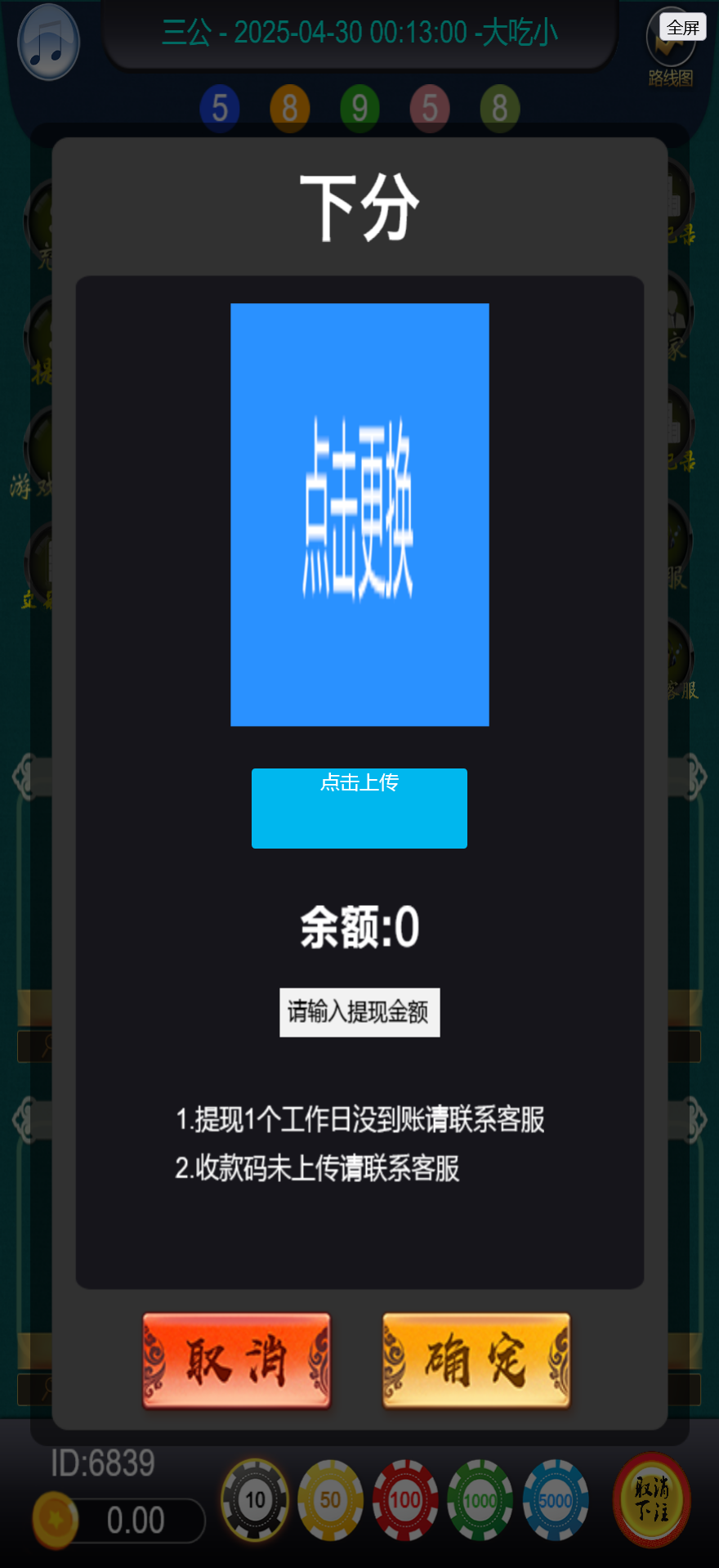Click the 请输入提现金额 amount input field

click(359, 1012)
